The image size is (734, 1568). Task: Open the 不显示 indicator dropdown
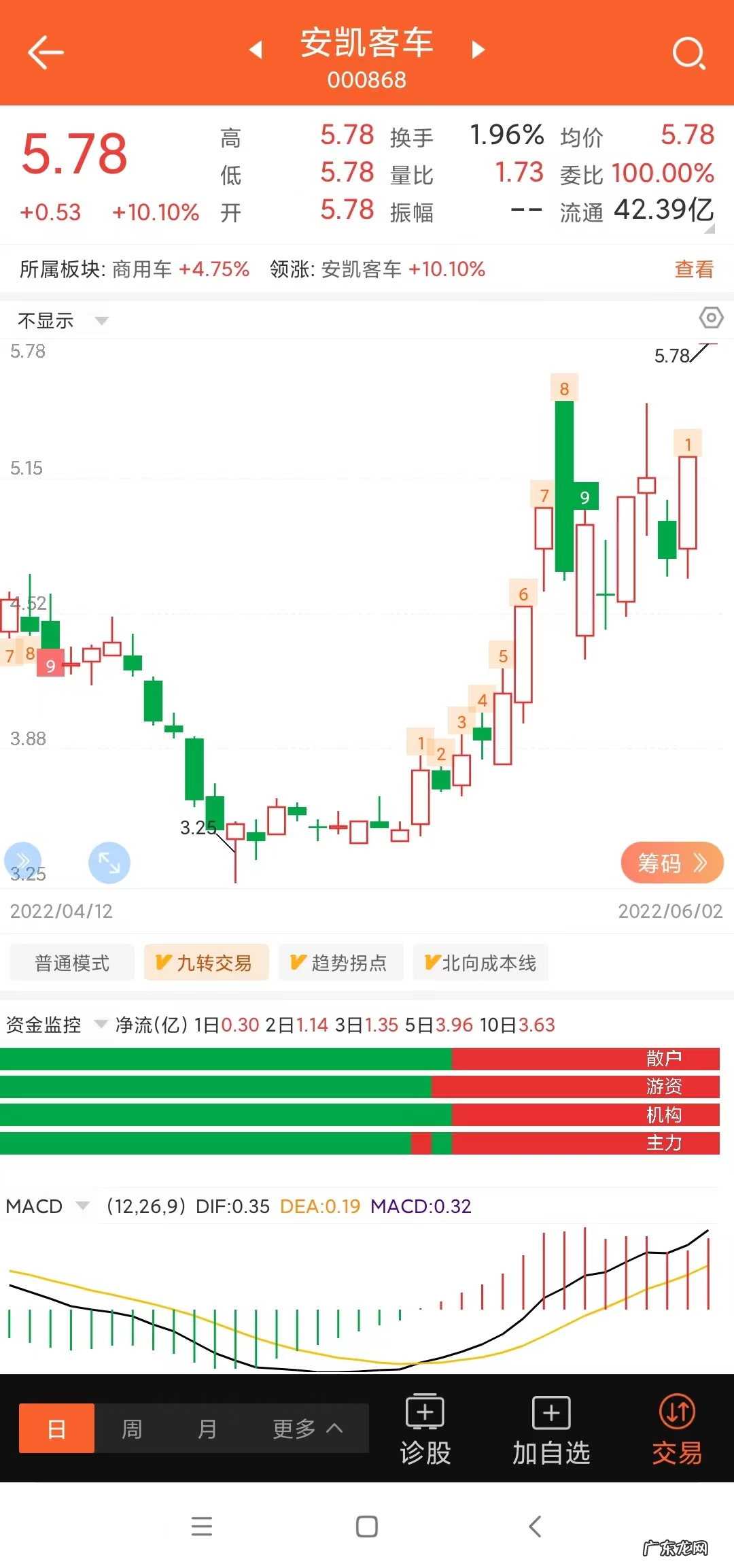[x=63, y=320]
